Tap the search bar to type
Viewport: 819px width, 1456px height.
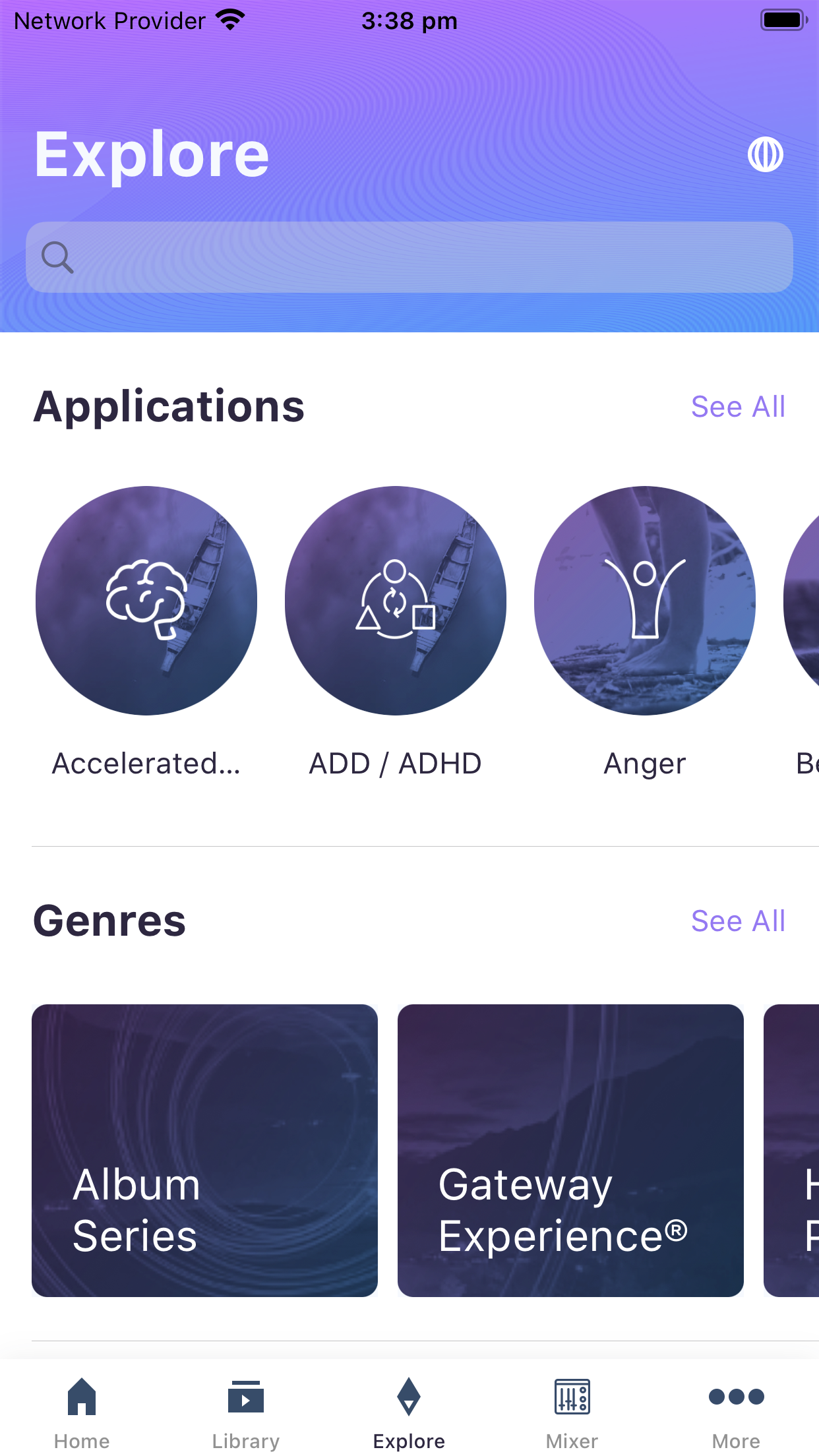click(x=409, y=257)
